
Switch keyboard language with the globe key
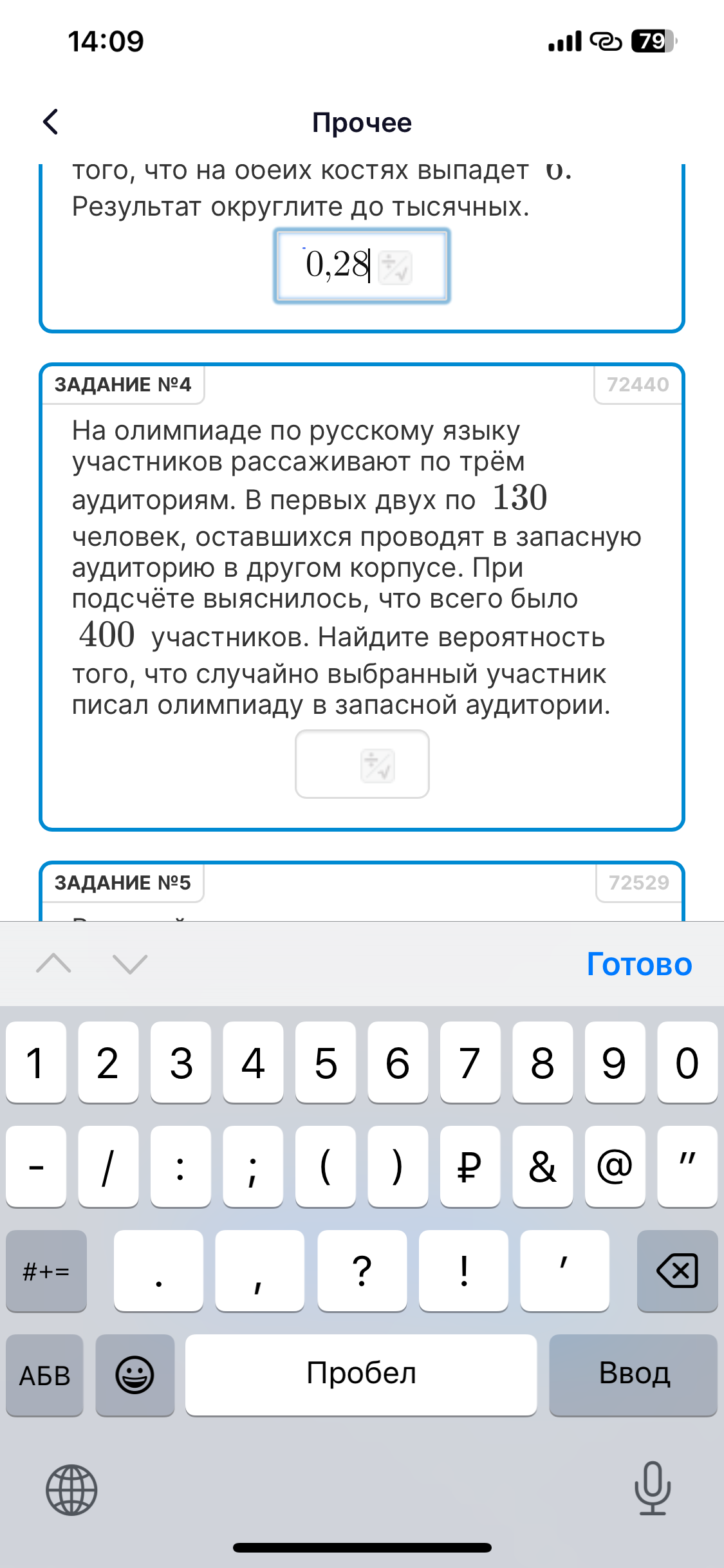point(71,1489)
